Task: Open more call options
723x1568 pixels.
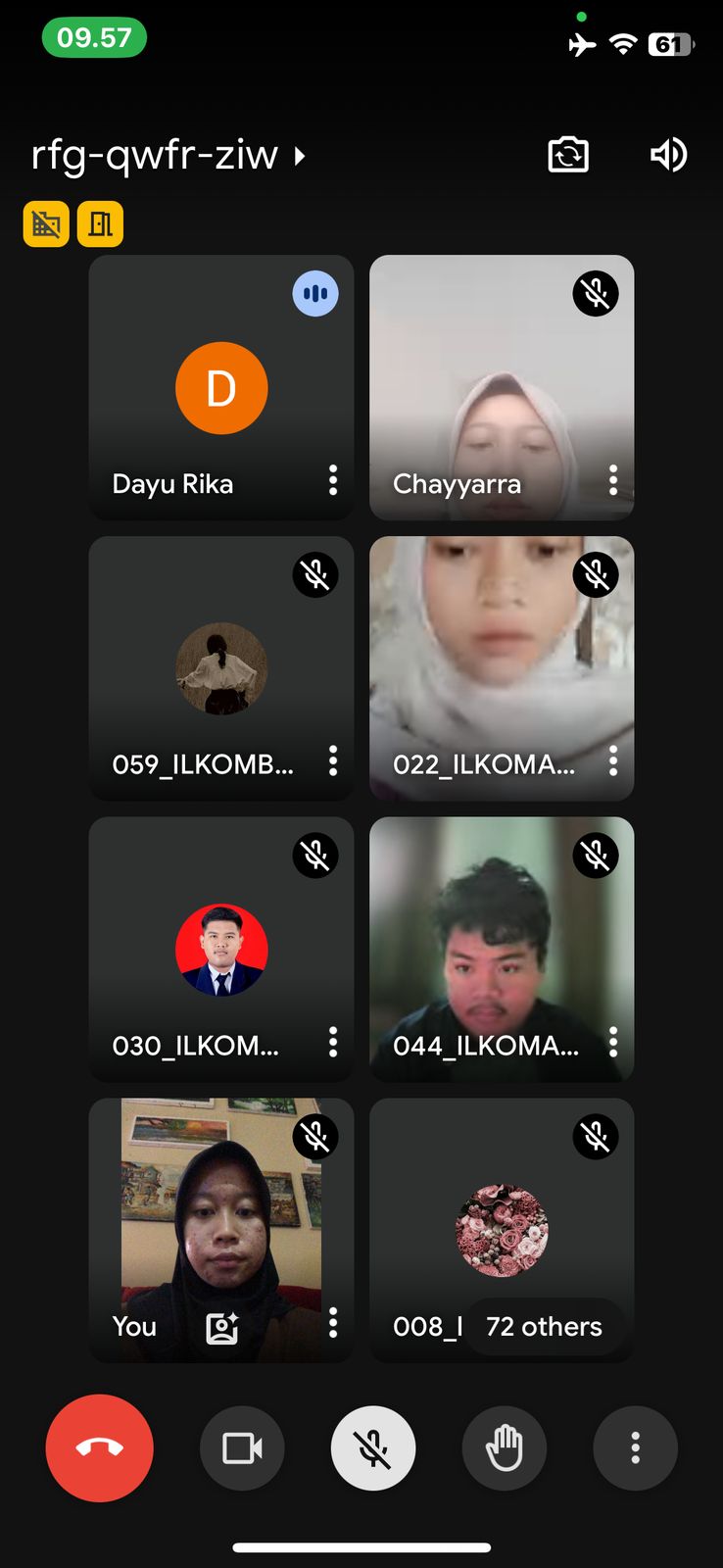Action: (x=635, y=1447)
